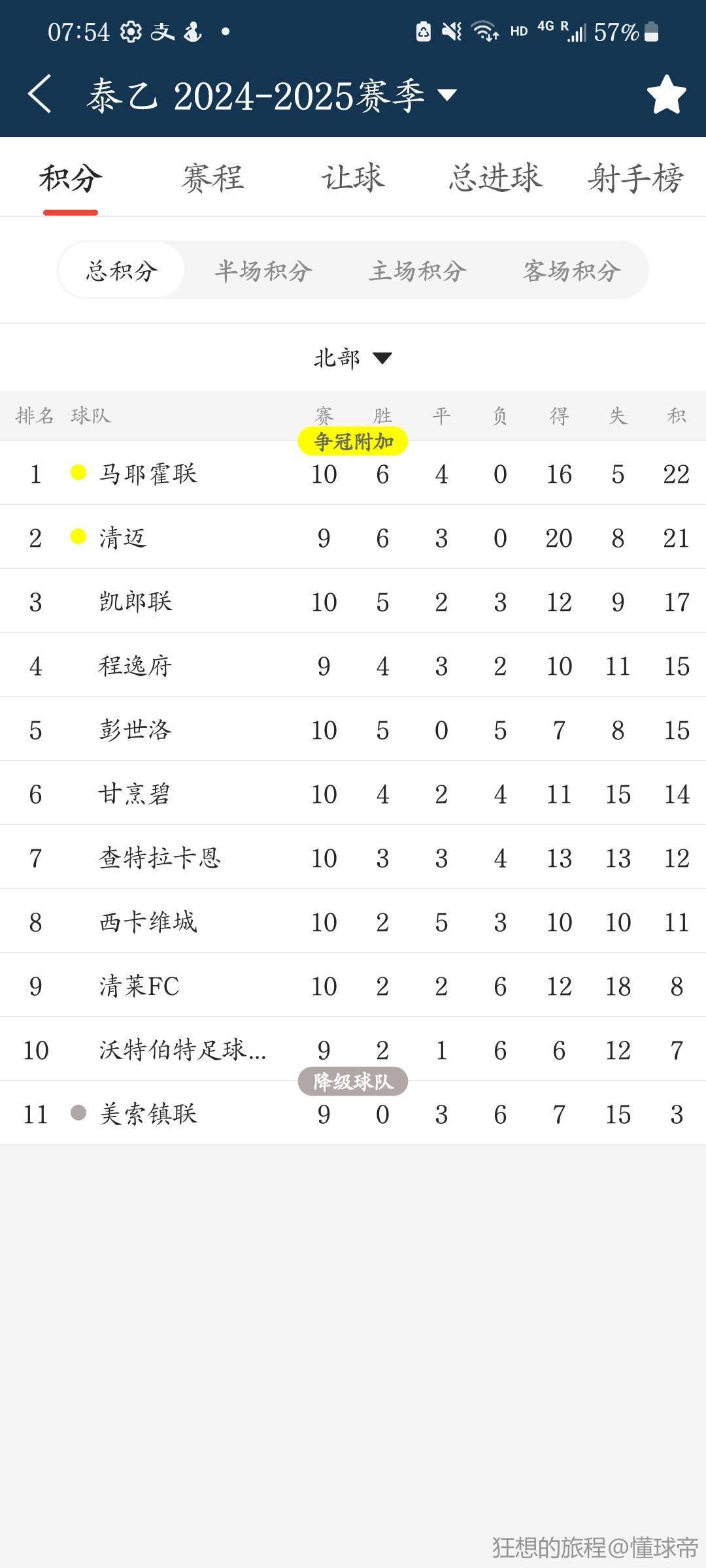Open team 美索镇联 row
This screenshot has height=1568, width=706.
pyautogui.click(x=353, y=1113)
